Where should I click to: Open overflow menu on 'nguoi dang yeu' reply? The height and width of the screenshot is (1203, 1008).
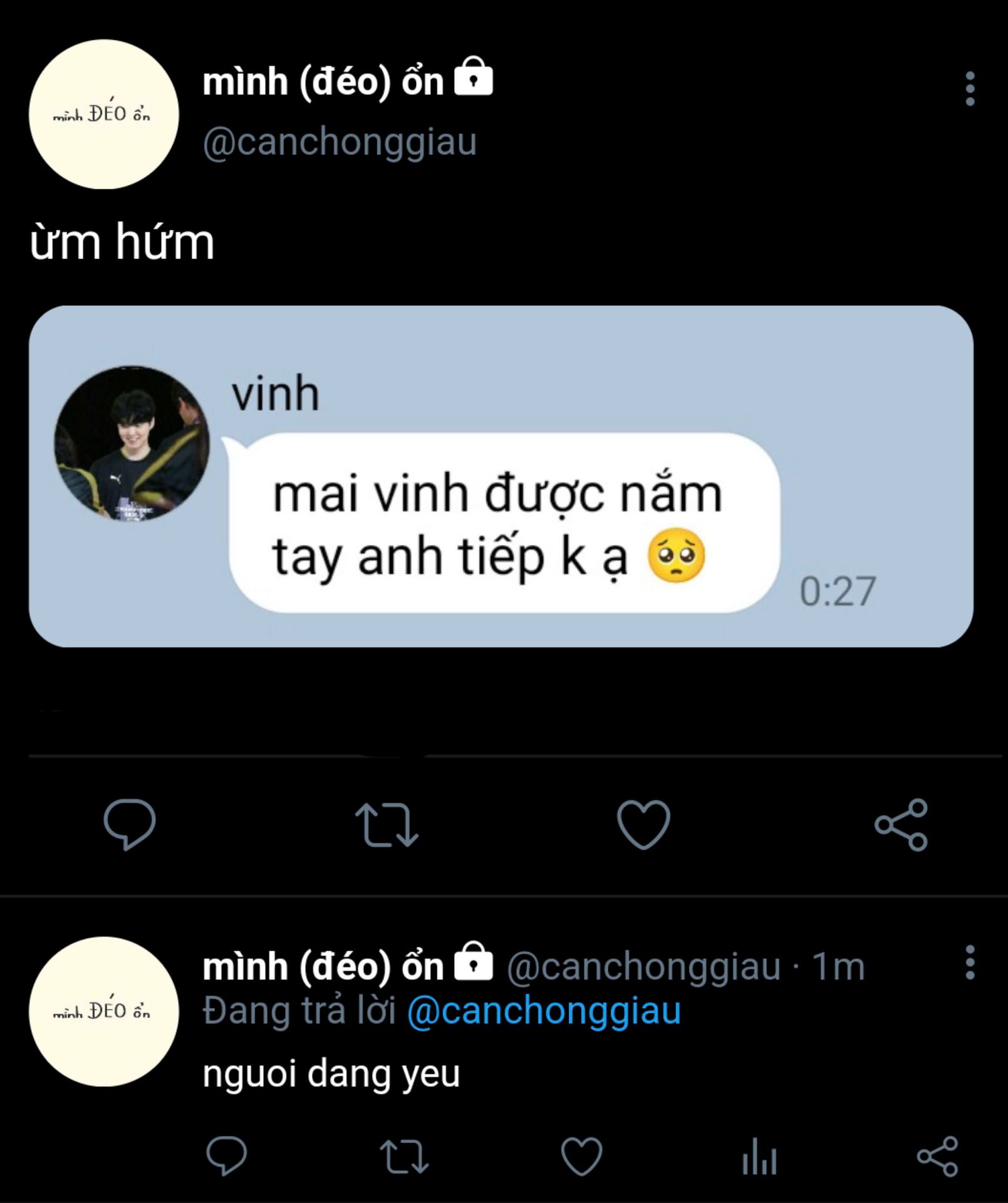click(x=970, y=962)
